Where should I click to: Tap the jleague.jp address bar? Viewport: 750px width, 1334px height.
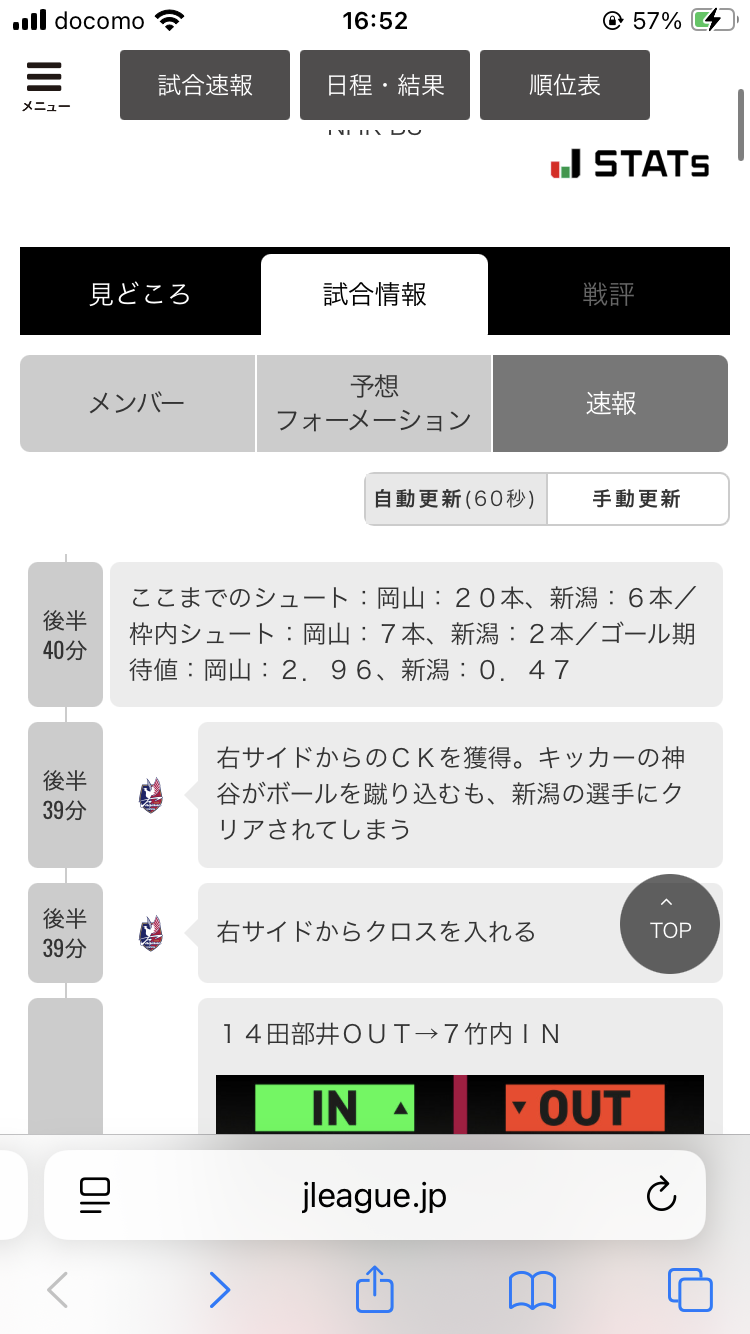[x=375, y=1195]
